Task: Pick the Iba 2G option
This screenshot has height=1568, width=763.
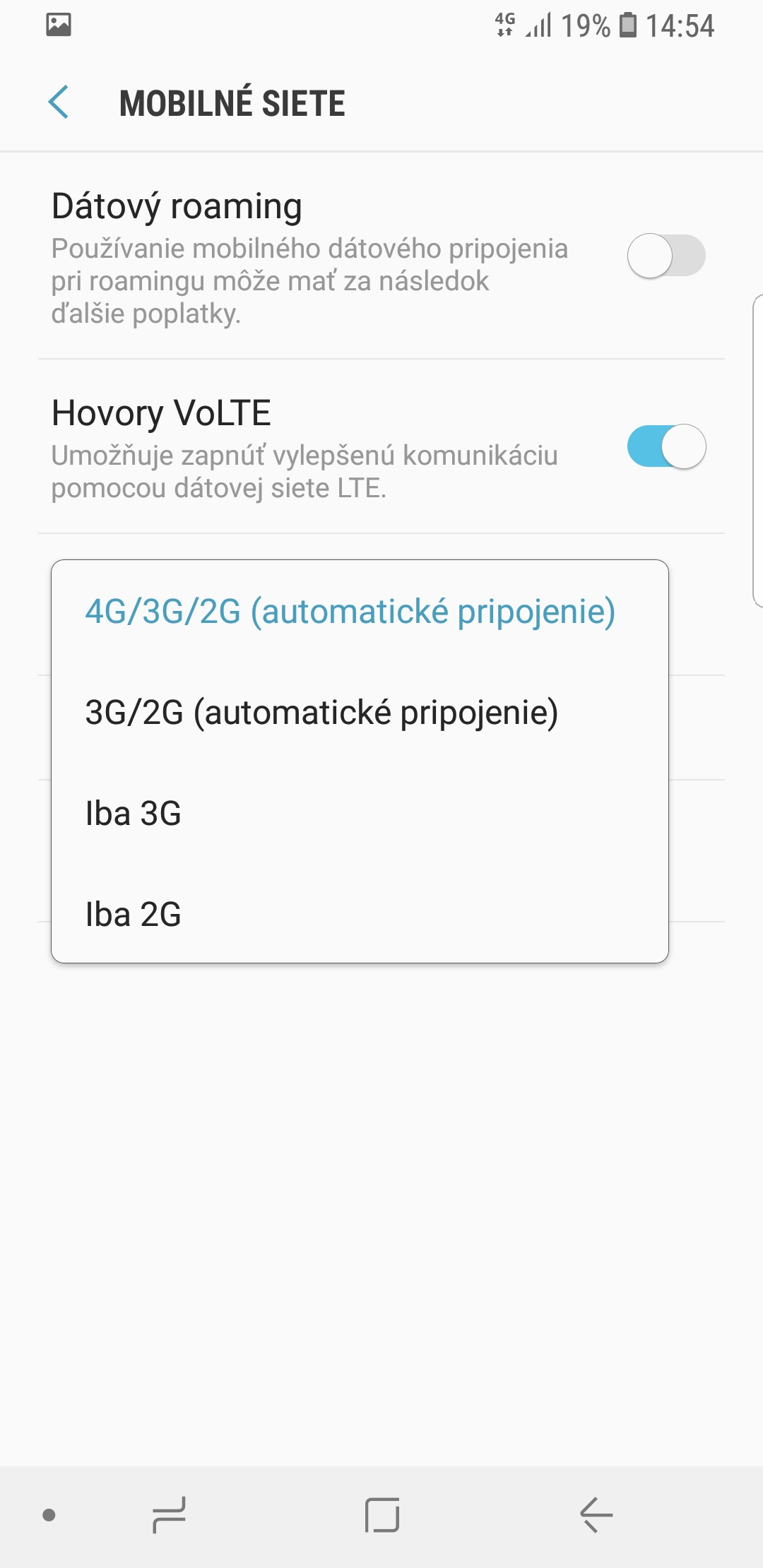Action: coord(360,915)
